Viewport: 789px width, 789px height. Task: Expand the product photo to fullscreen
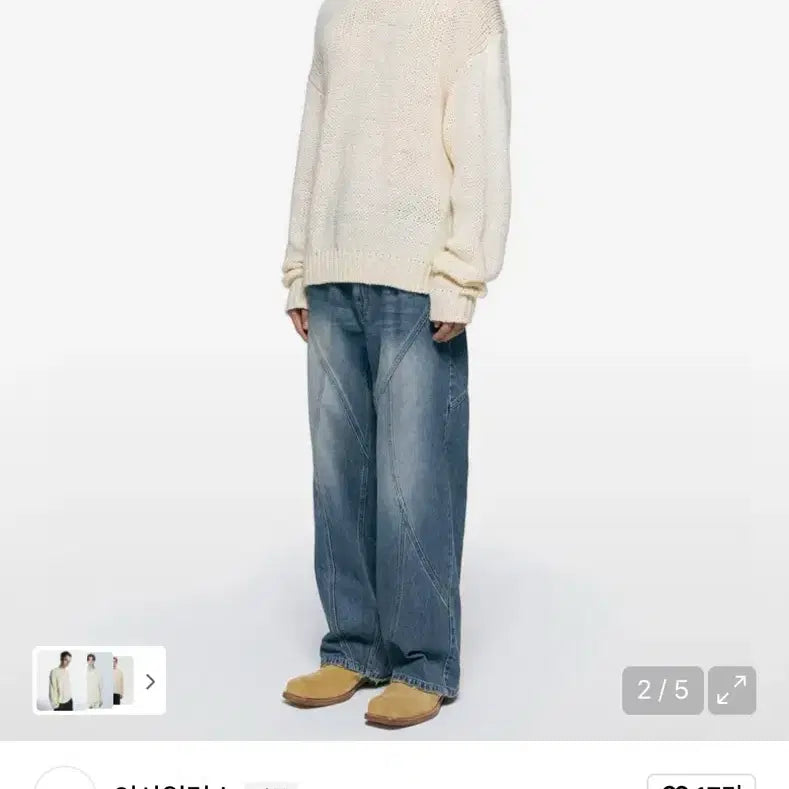pyautogui.click(x=732, y=690)
